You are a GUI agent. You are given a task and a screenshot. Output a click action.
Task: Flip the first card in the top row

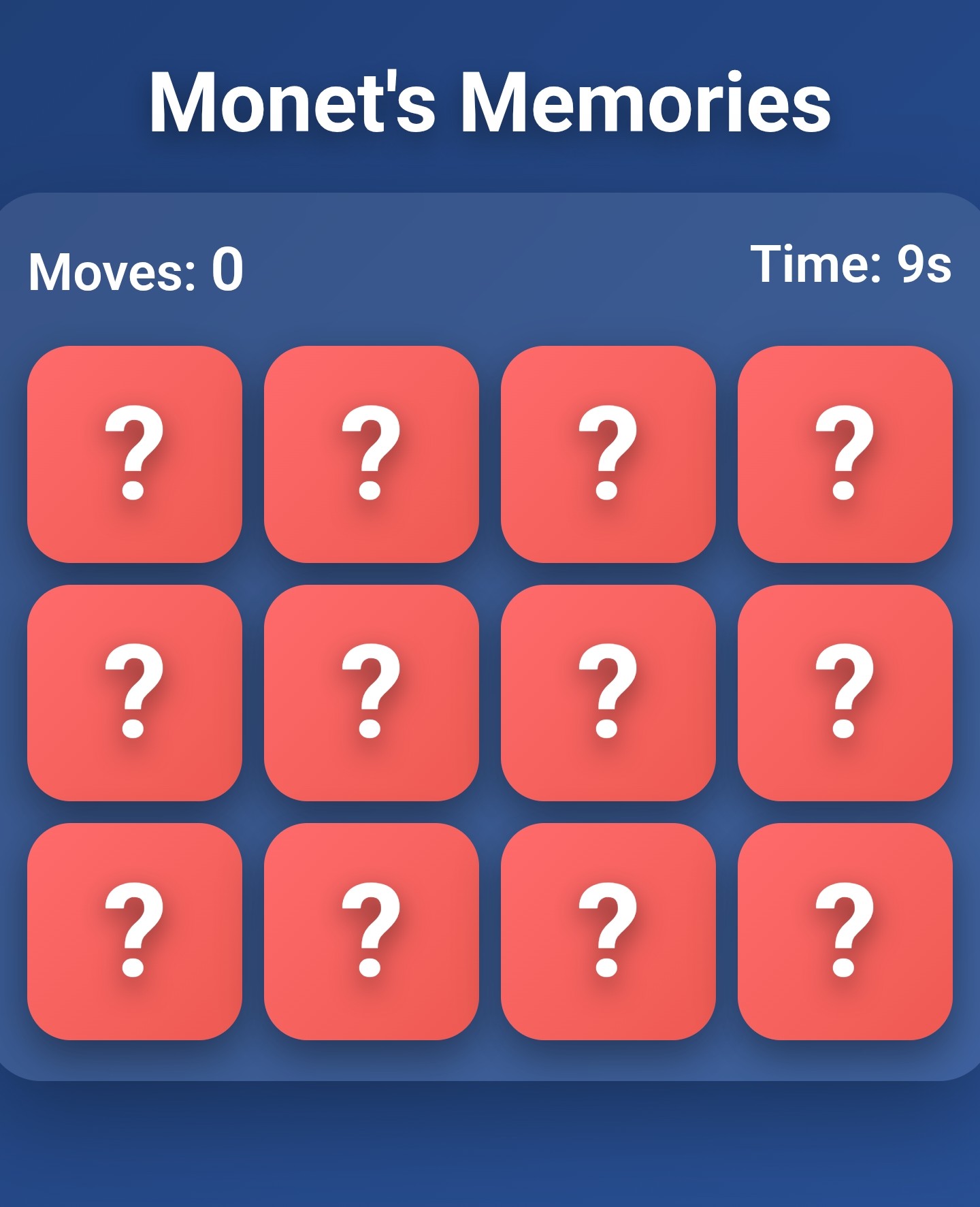tap(135, 454)
